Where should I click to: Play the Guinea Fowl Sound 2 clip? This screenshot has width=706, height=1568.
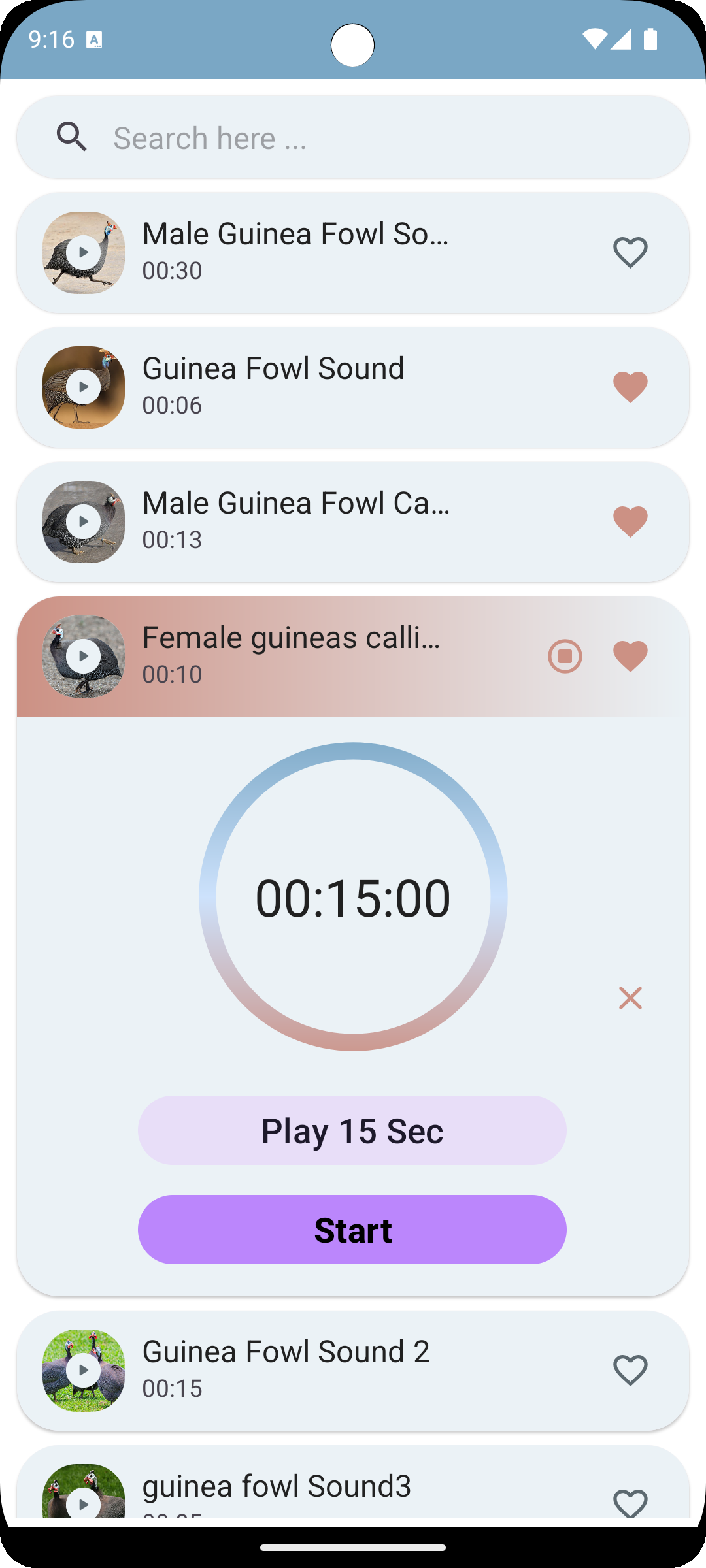[x=84, y=1371]
